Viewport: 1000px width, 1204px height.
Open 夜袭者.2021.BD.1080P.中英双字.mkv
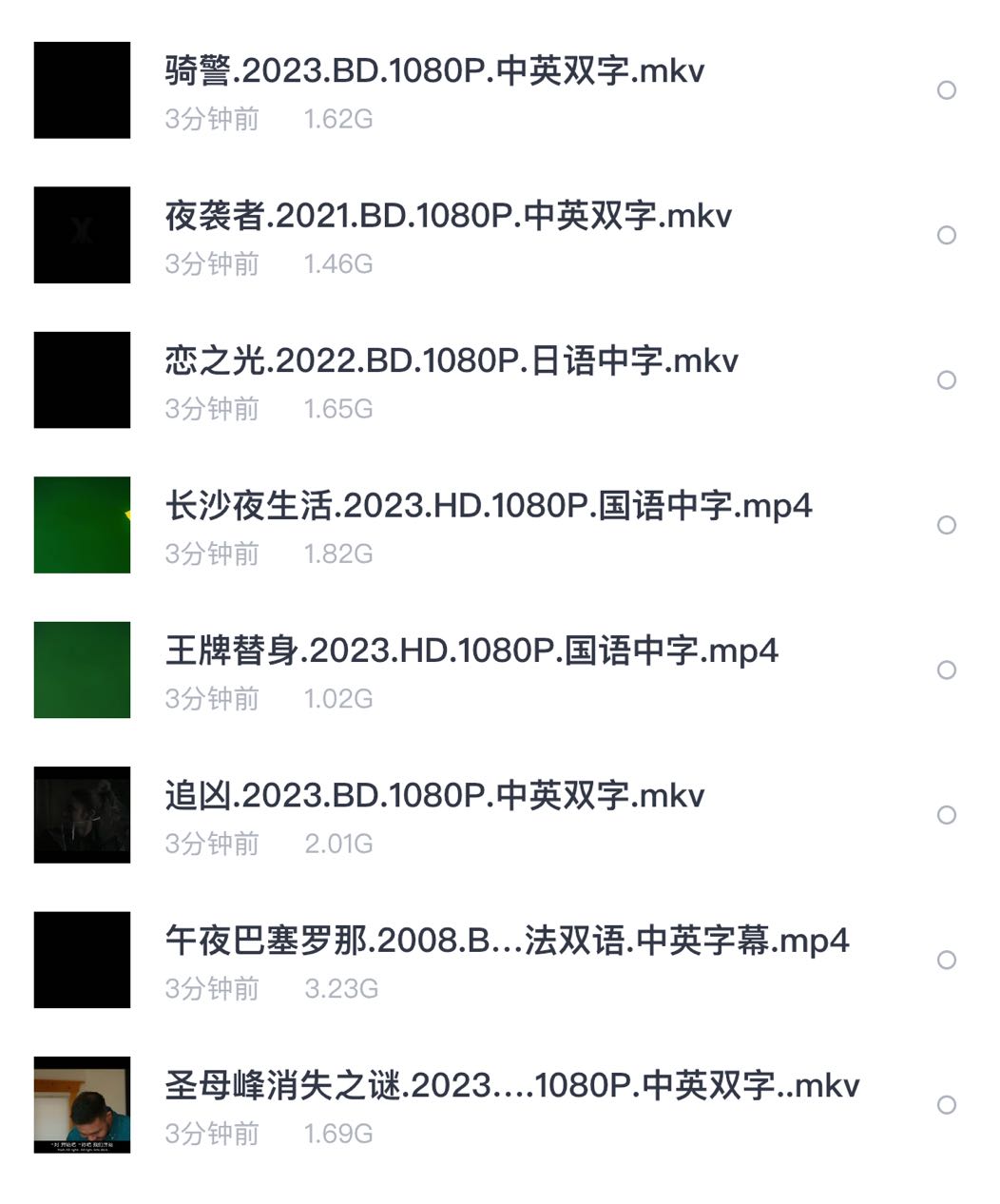coord(448,216)
